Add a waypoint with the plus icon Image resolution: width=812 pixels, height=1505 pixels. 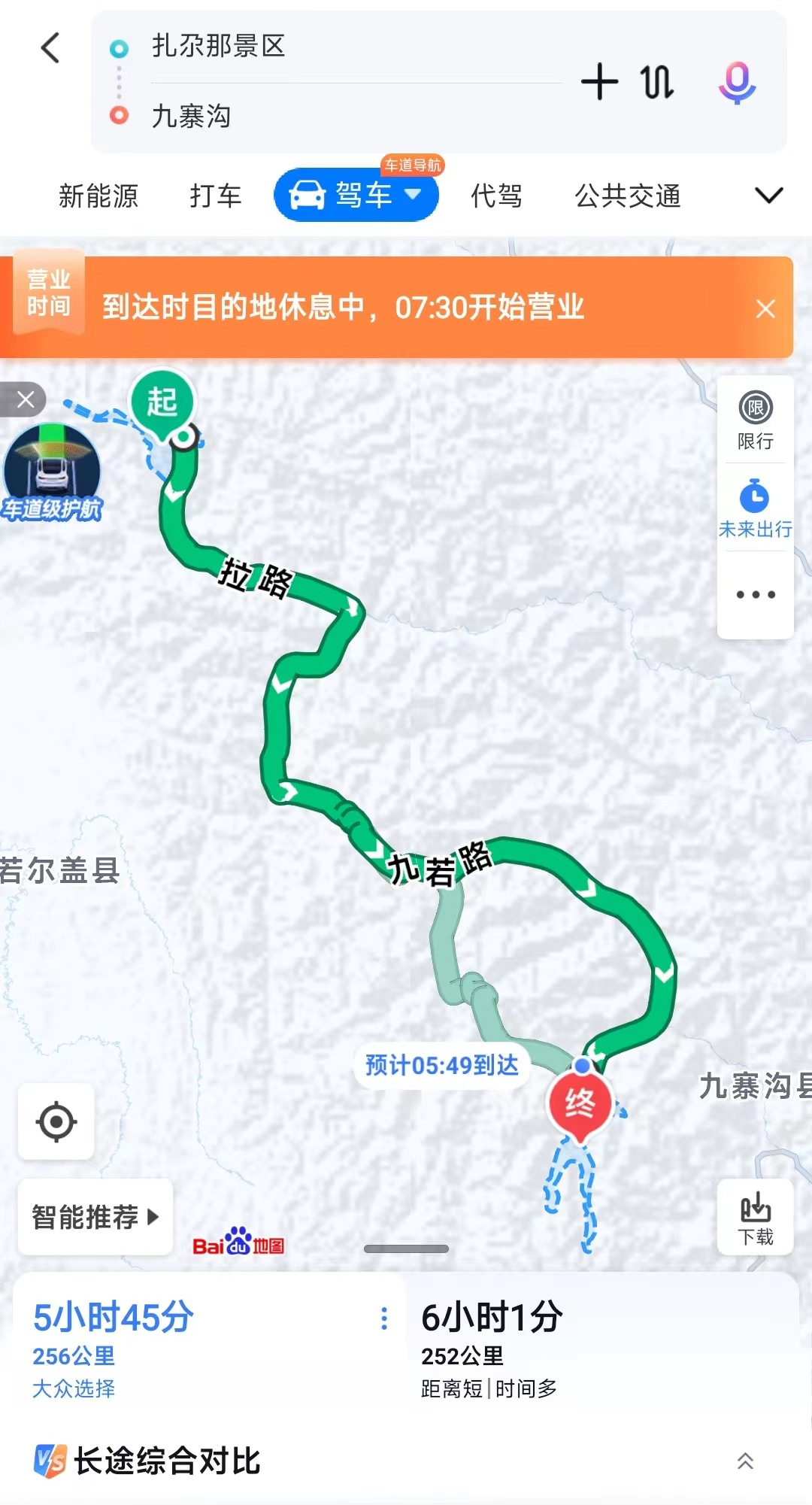[x=599, y=82]
